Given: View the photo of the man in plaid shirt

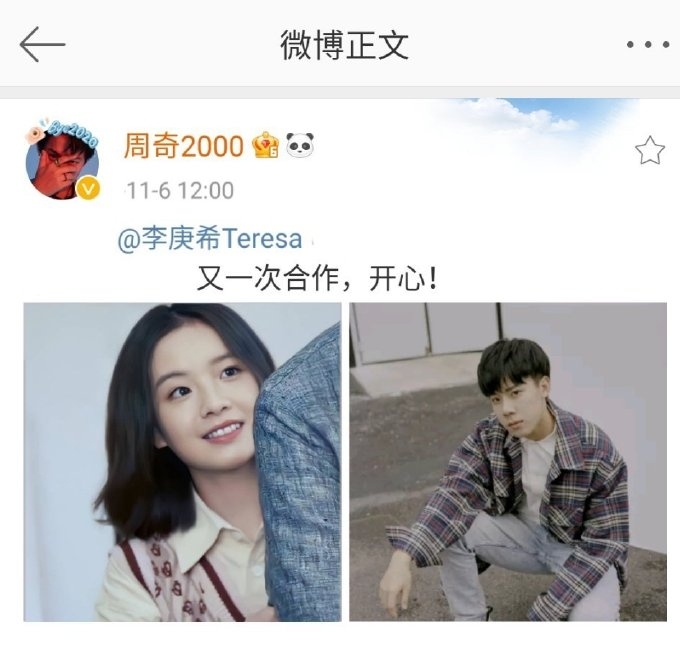Looking at the screenshot, I should pos(507,461).
